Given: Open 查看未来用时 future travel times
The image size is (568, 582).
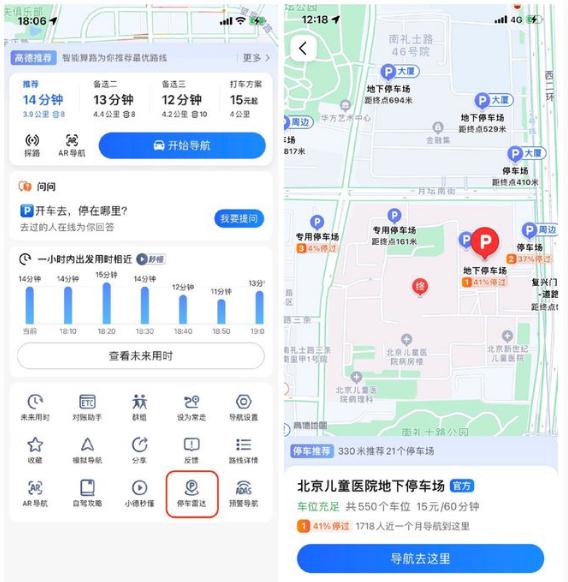Looking at the screenshot, I should pos(141,356).
